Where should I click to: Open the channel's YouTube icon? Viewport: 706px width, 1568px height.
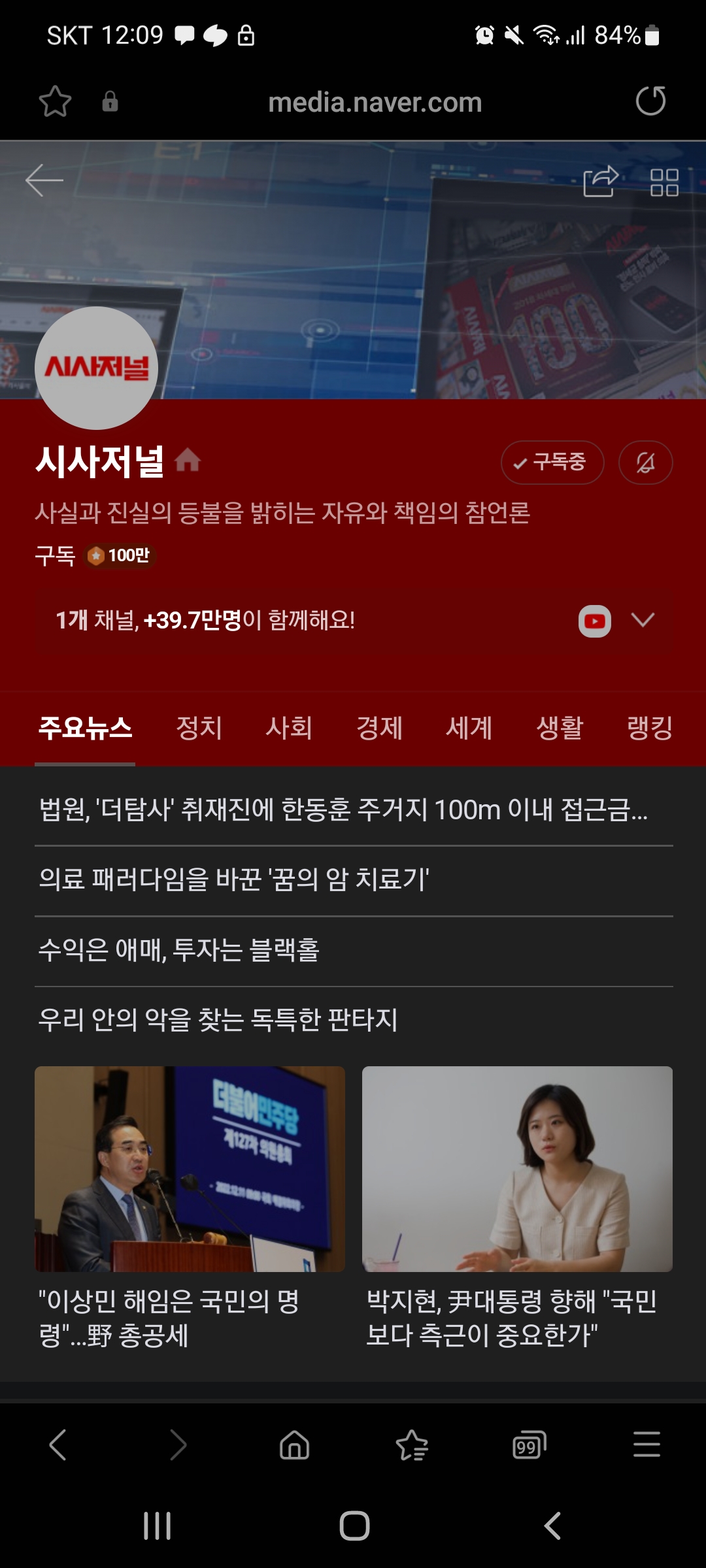tap(594, 621)
